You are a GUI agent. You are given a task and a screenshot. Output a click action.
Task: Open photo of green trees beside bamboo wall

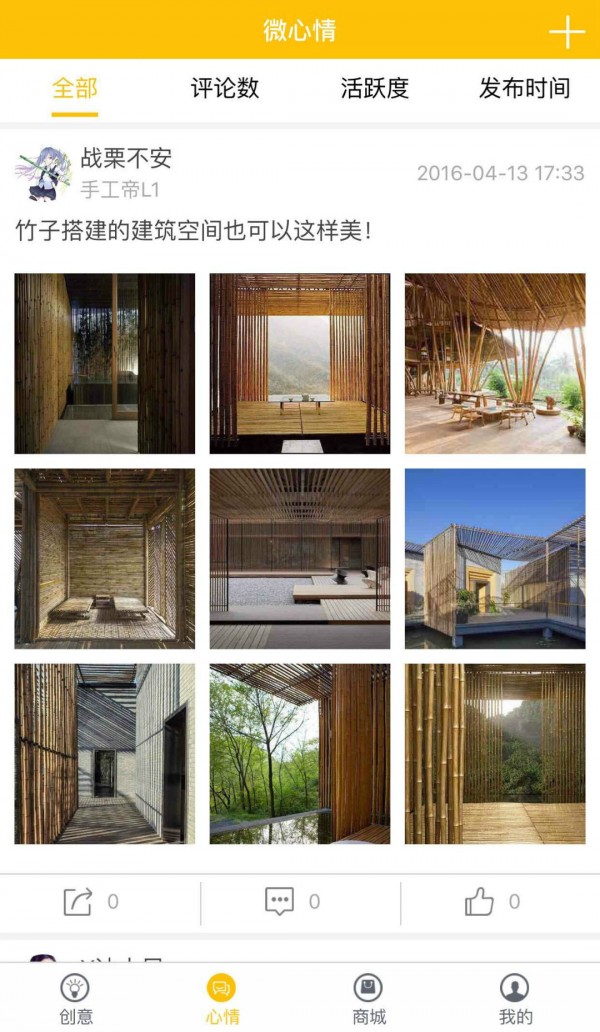click(x=300, y=754)
